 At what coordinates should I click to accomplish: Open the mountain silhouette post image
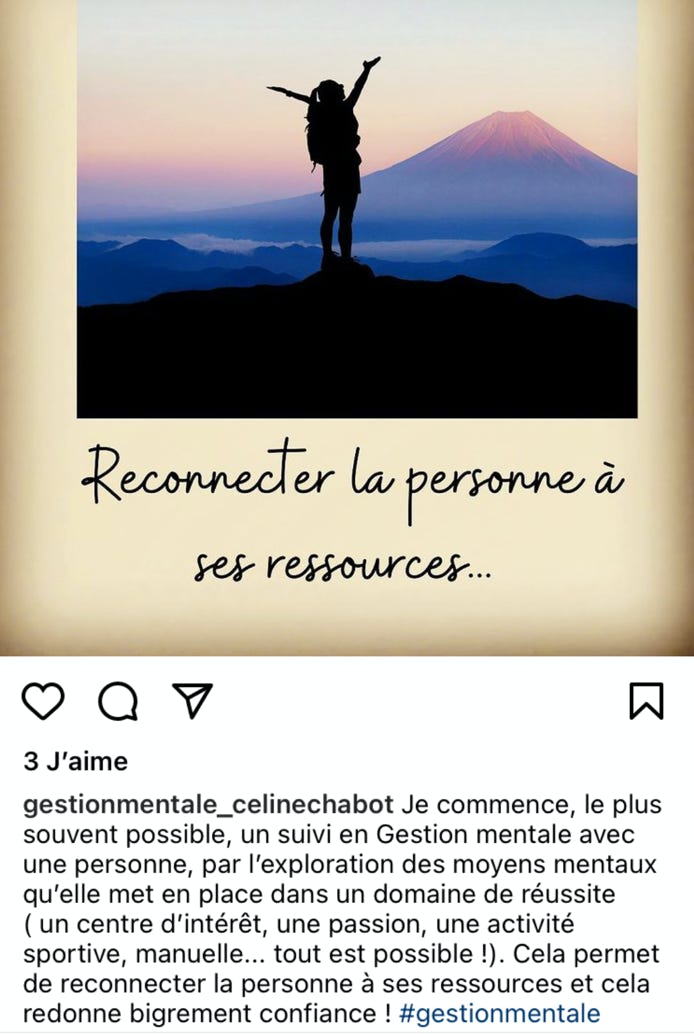357,208
